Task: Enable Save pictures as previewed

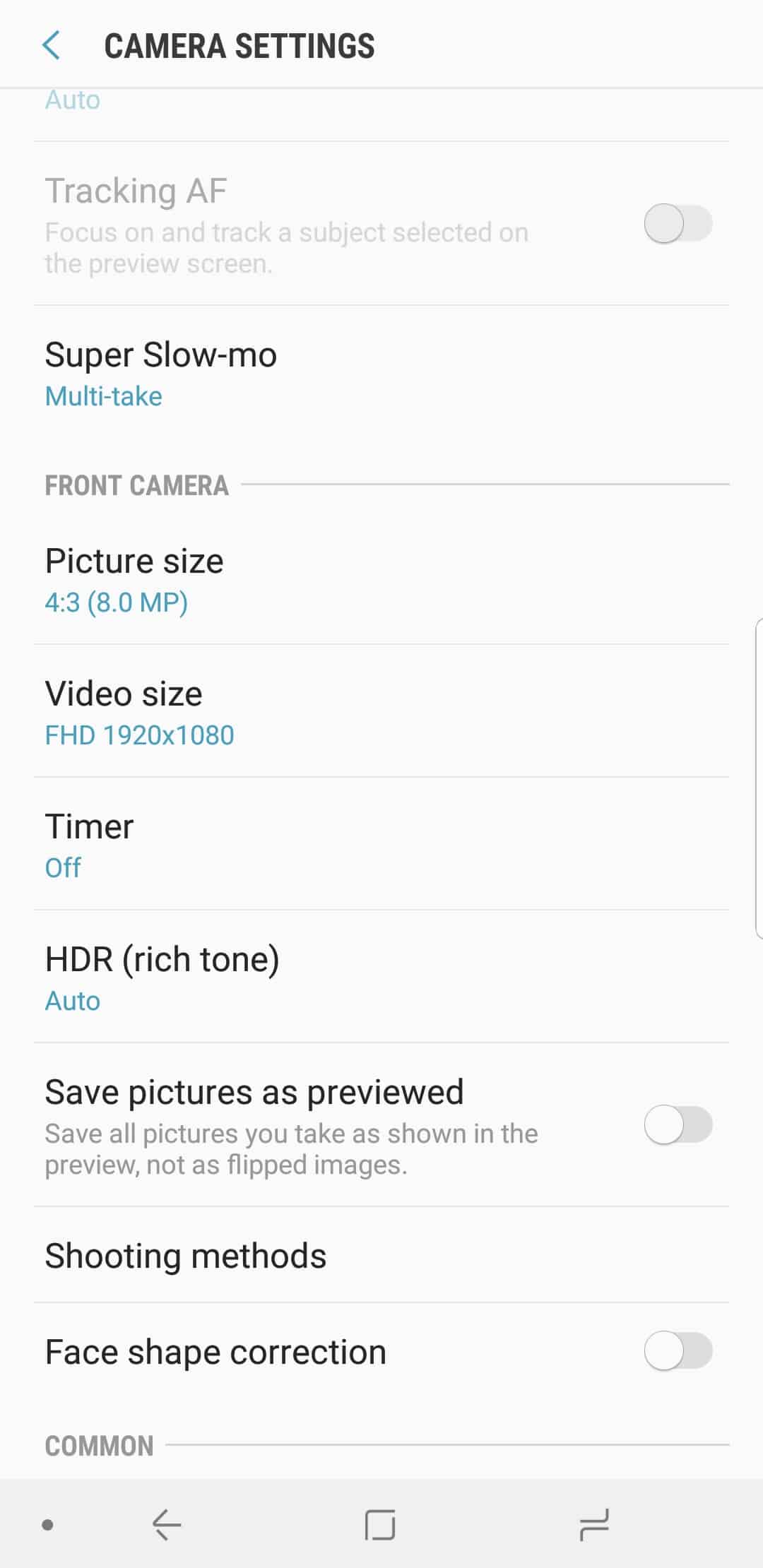Action: coord(678,1124)
